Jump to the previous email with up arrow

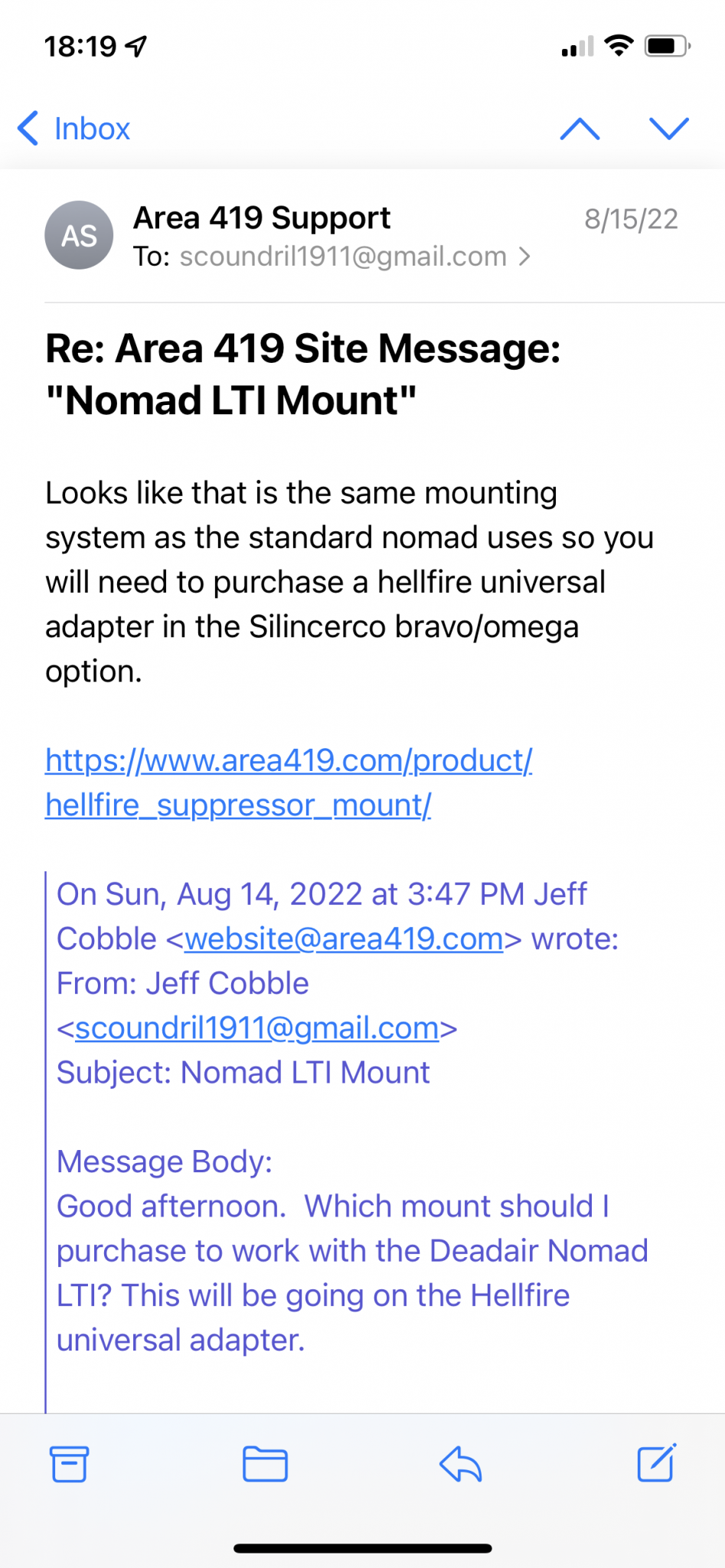click(x=580, y=129)
